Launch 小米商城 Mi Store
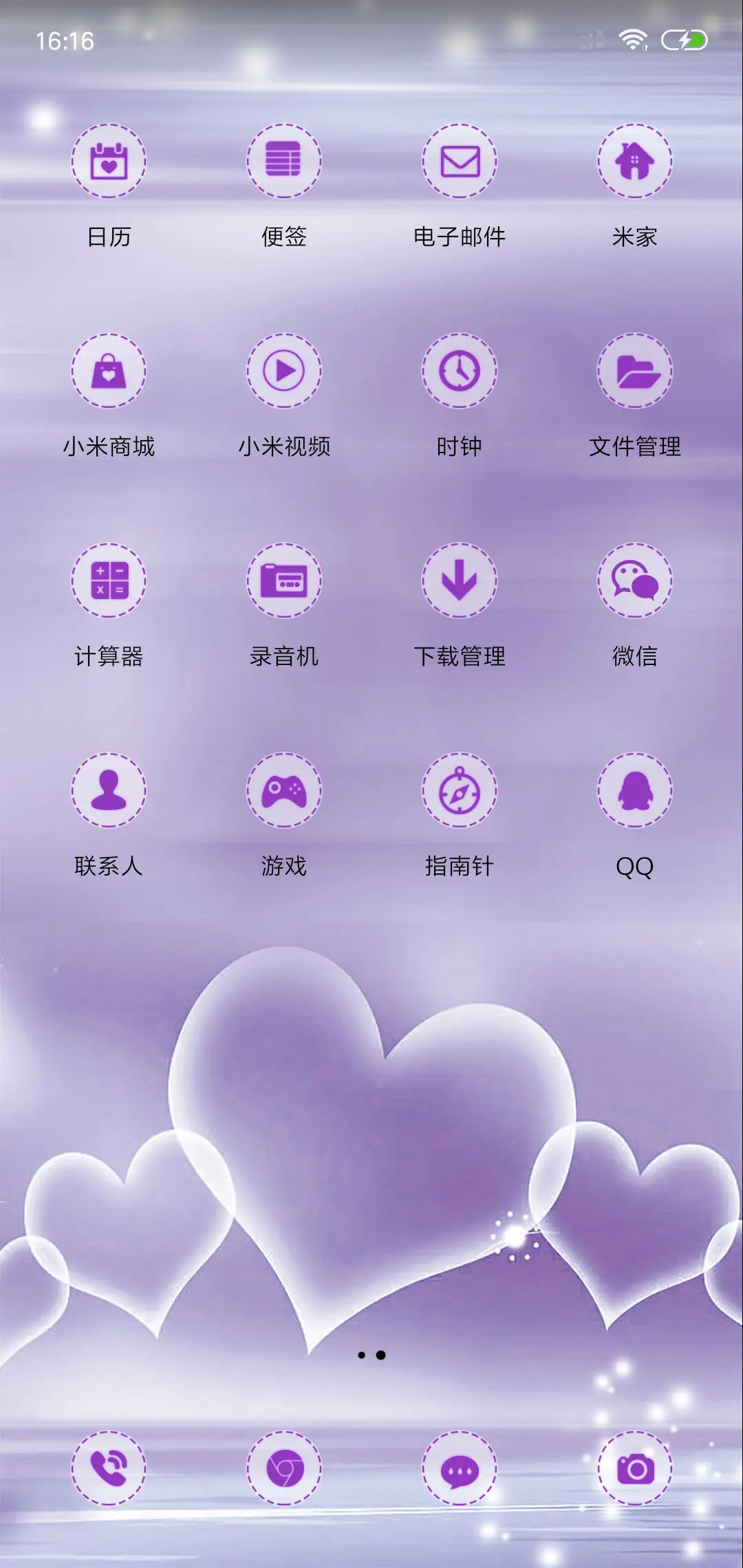 point(107,371)
